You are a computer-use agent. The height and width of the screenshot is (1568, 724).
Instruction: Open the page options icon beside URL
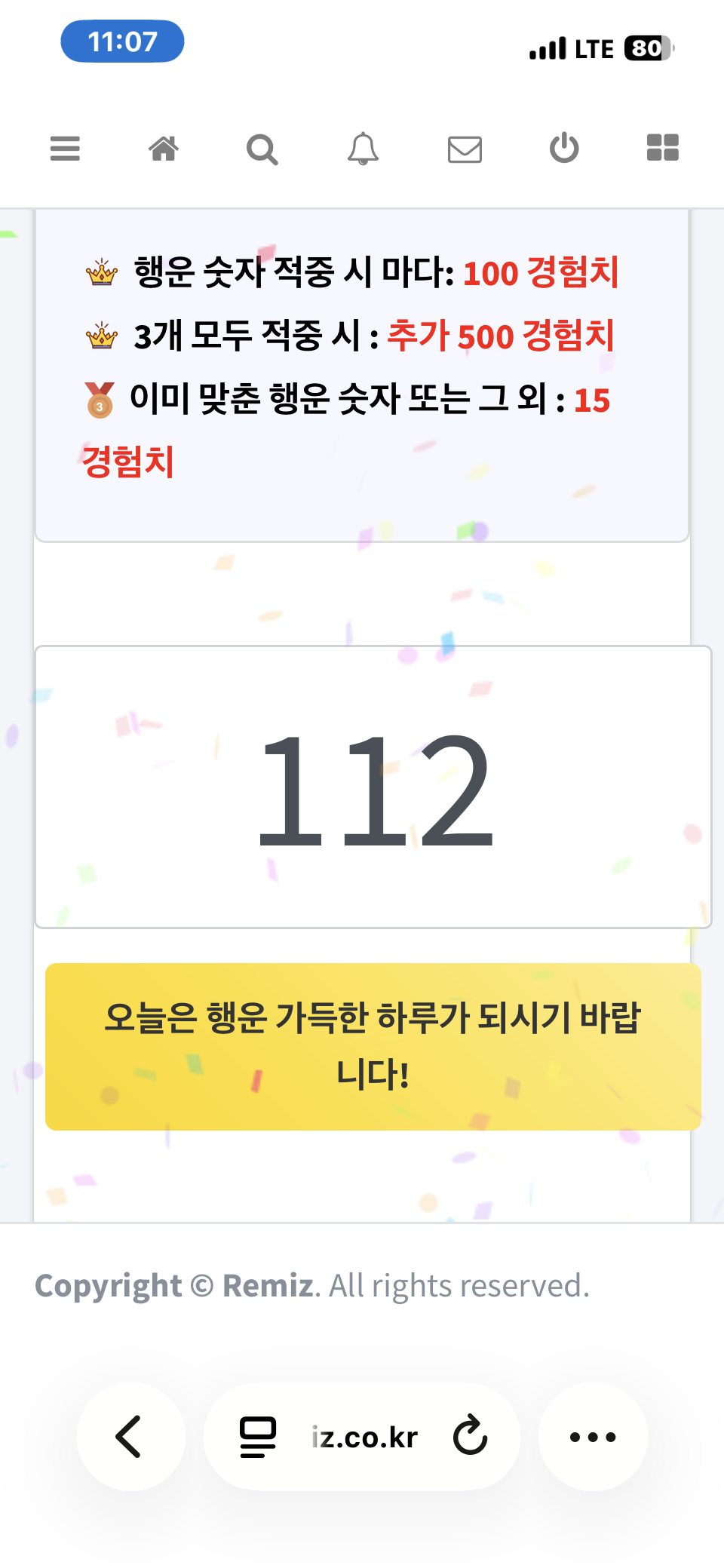click(258, 1437)
